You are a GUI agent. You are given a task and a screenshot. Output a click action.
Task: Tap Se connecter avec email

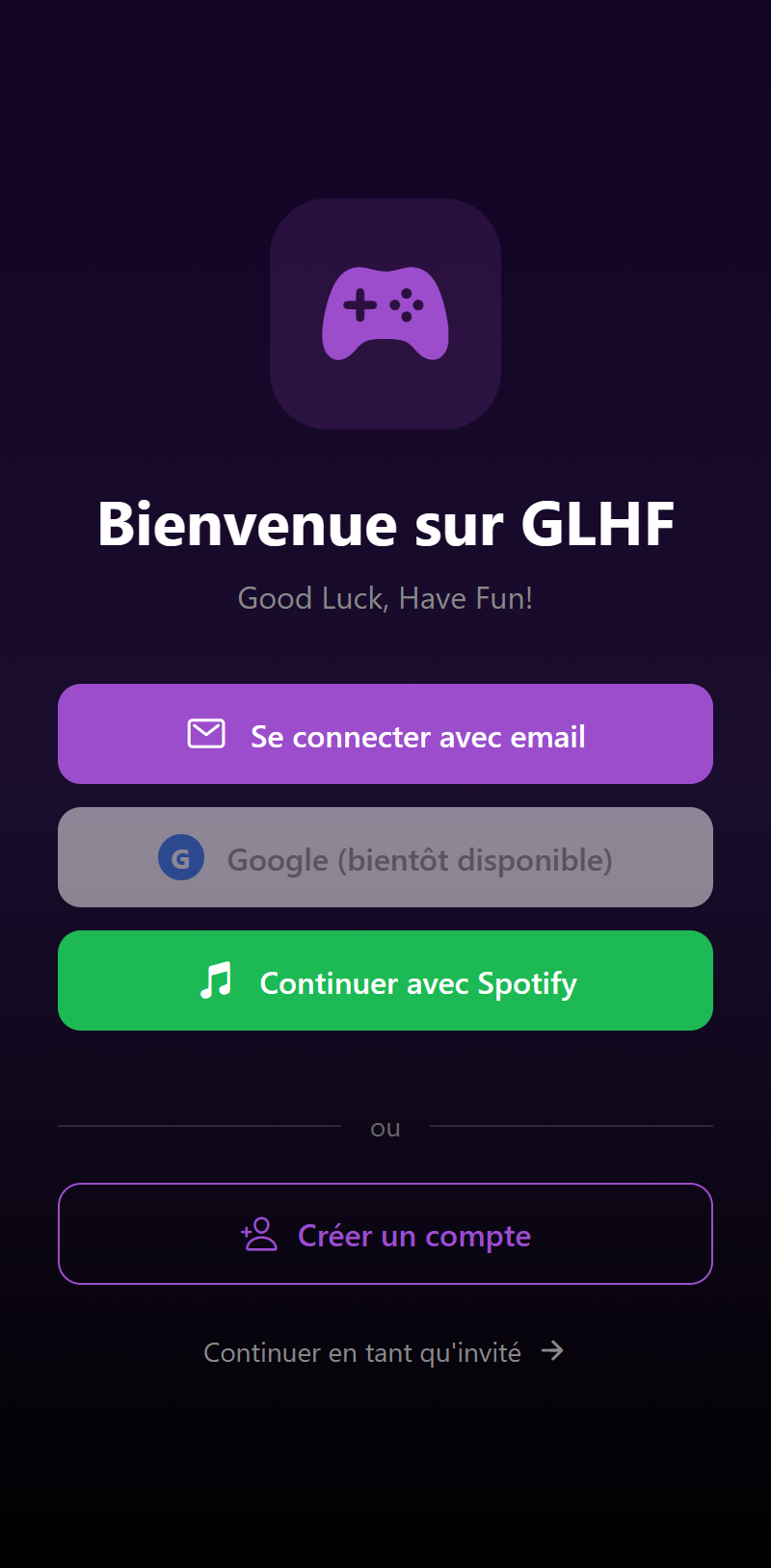pyautogui.click(x=385, y=734)
